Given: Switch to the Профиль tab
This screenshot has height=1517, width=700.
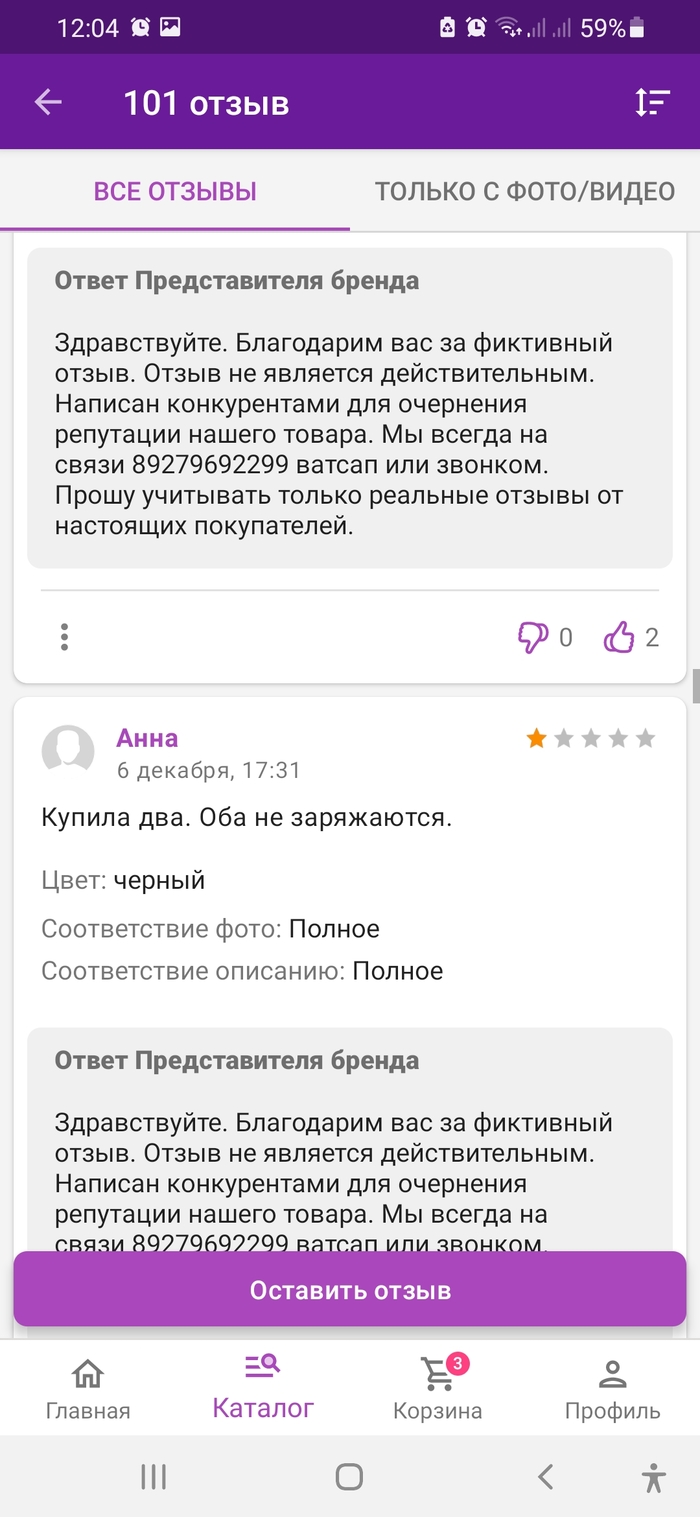Looking at the screenshot, I should 612,1388.
